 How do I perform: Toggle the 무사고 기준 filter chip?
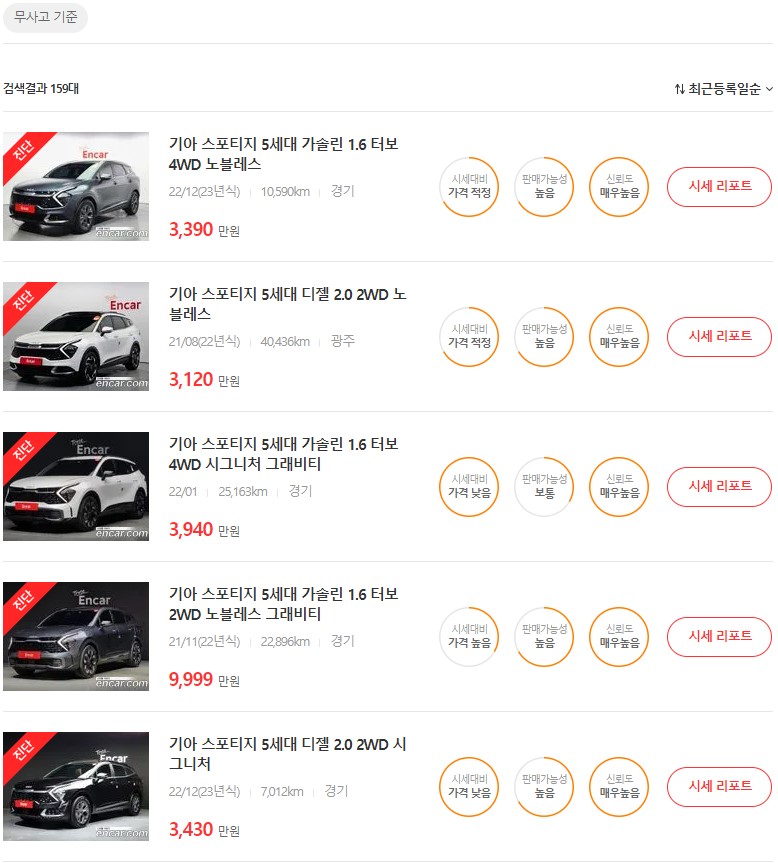(x=45, y=19)
